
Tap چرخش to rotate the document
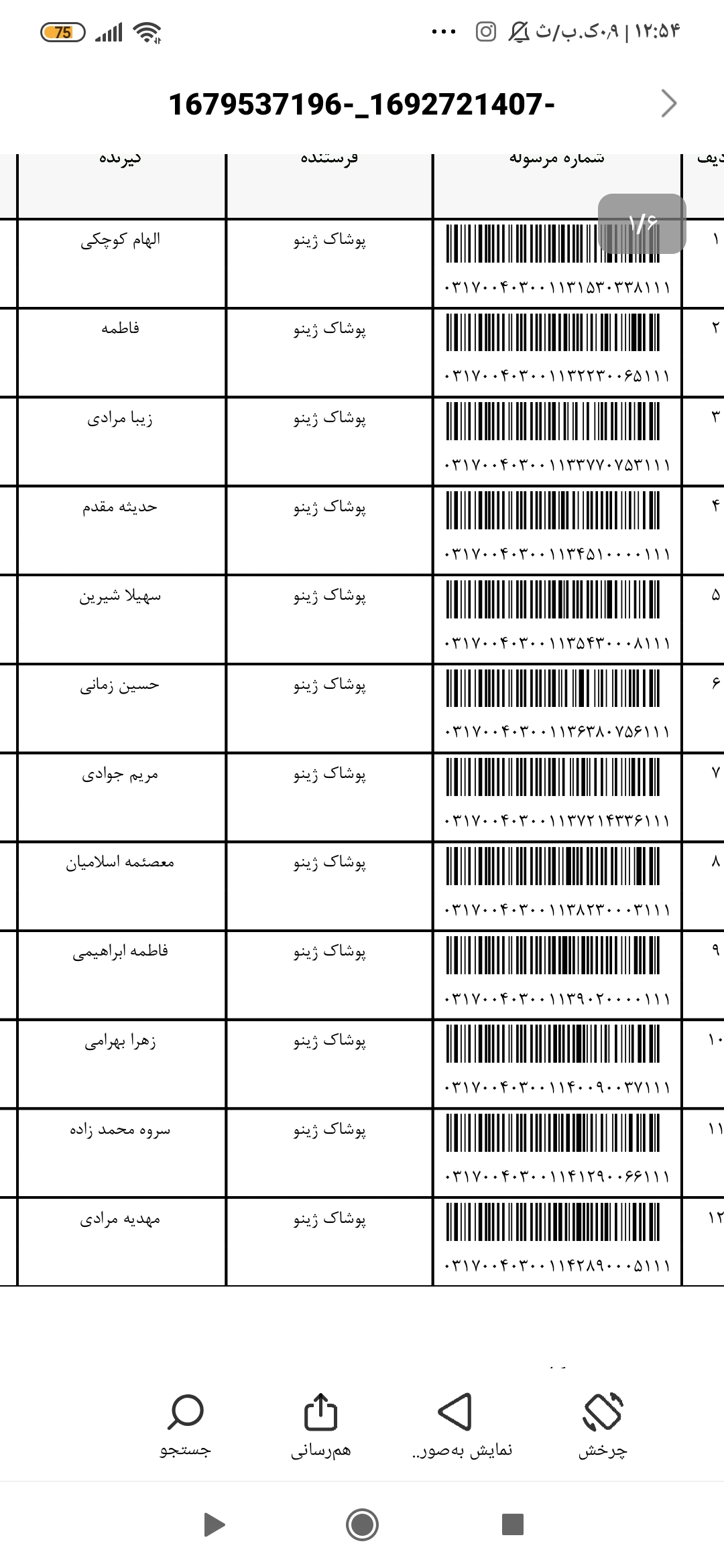pos(603,1425)
